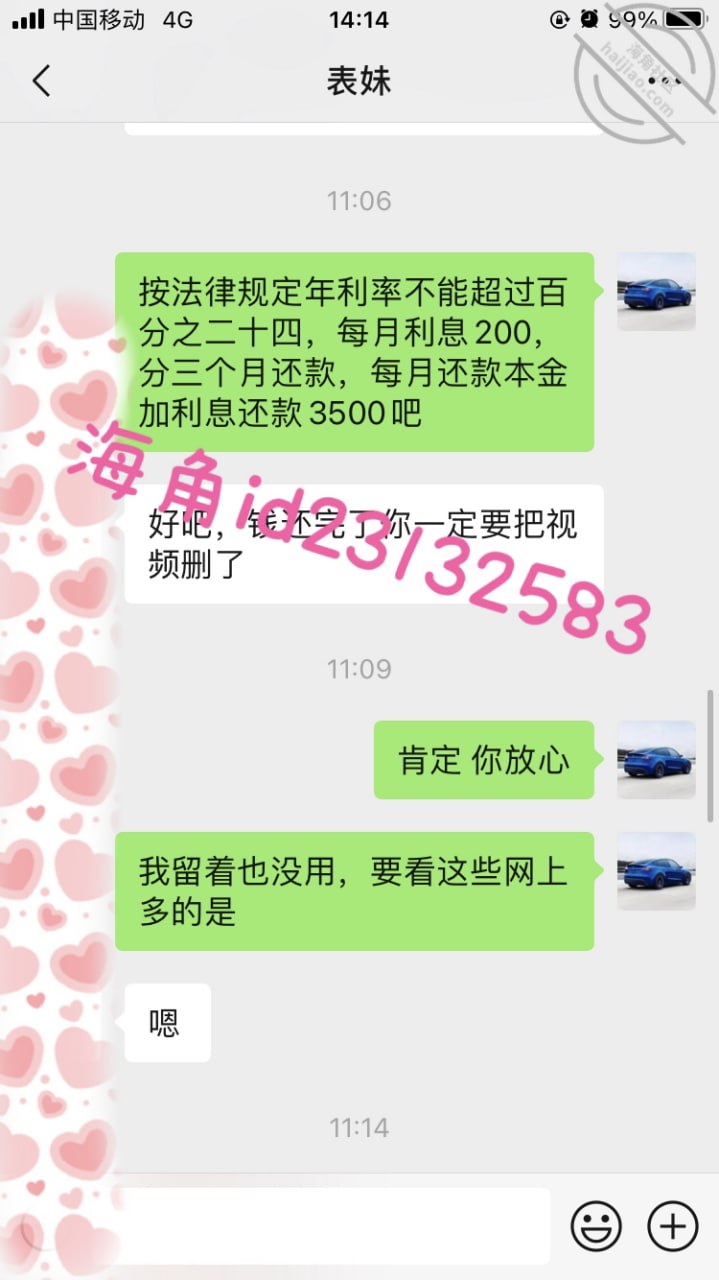Open the chat's more options menu
Viewport: 719px width, 1280px height.
tap(664, 81)
